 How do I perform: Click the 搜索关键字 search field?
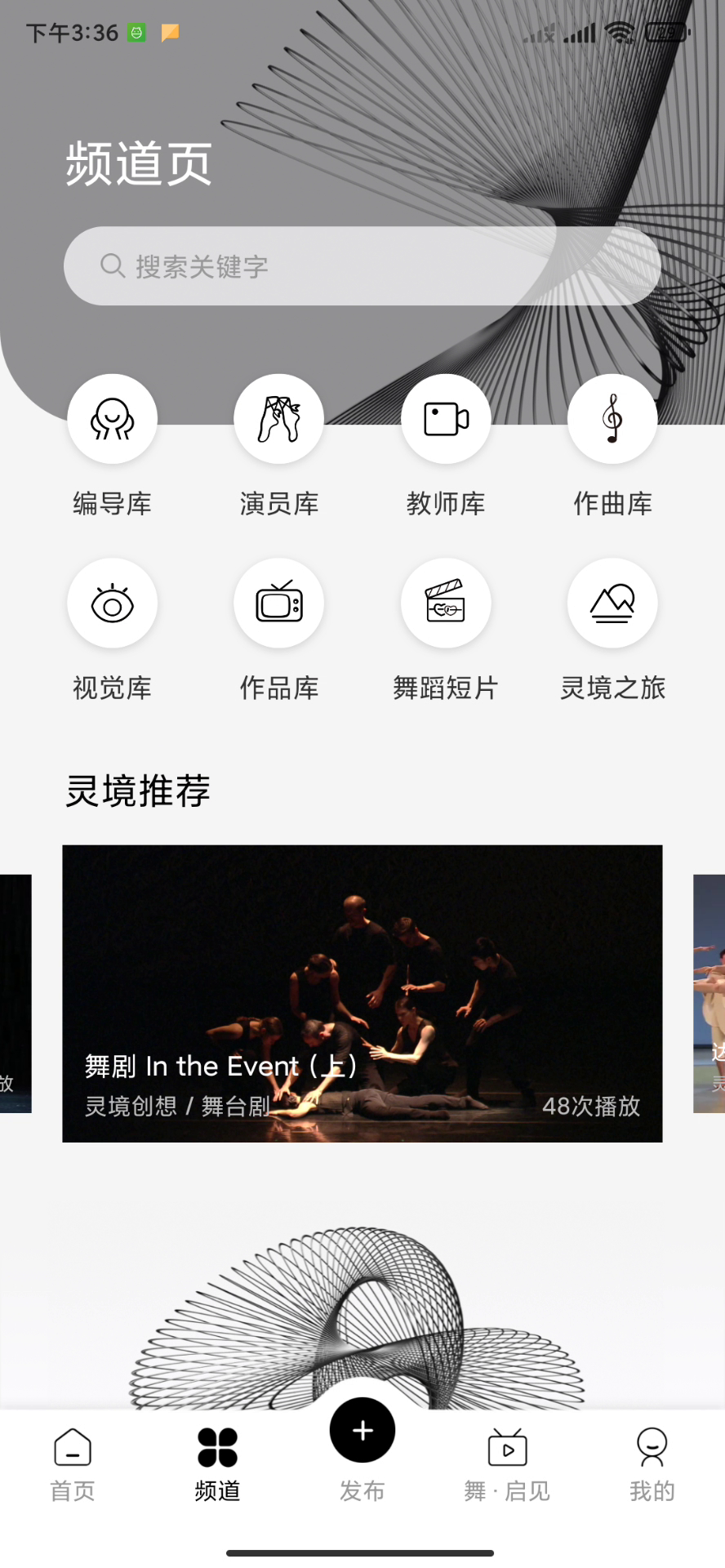point(362,265)
